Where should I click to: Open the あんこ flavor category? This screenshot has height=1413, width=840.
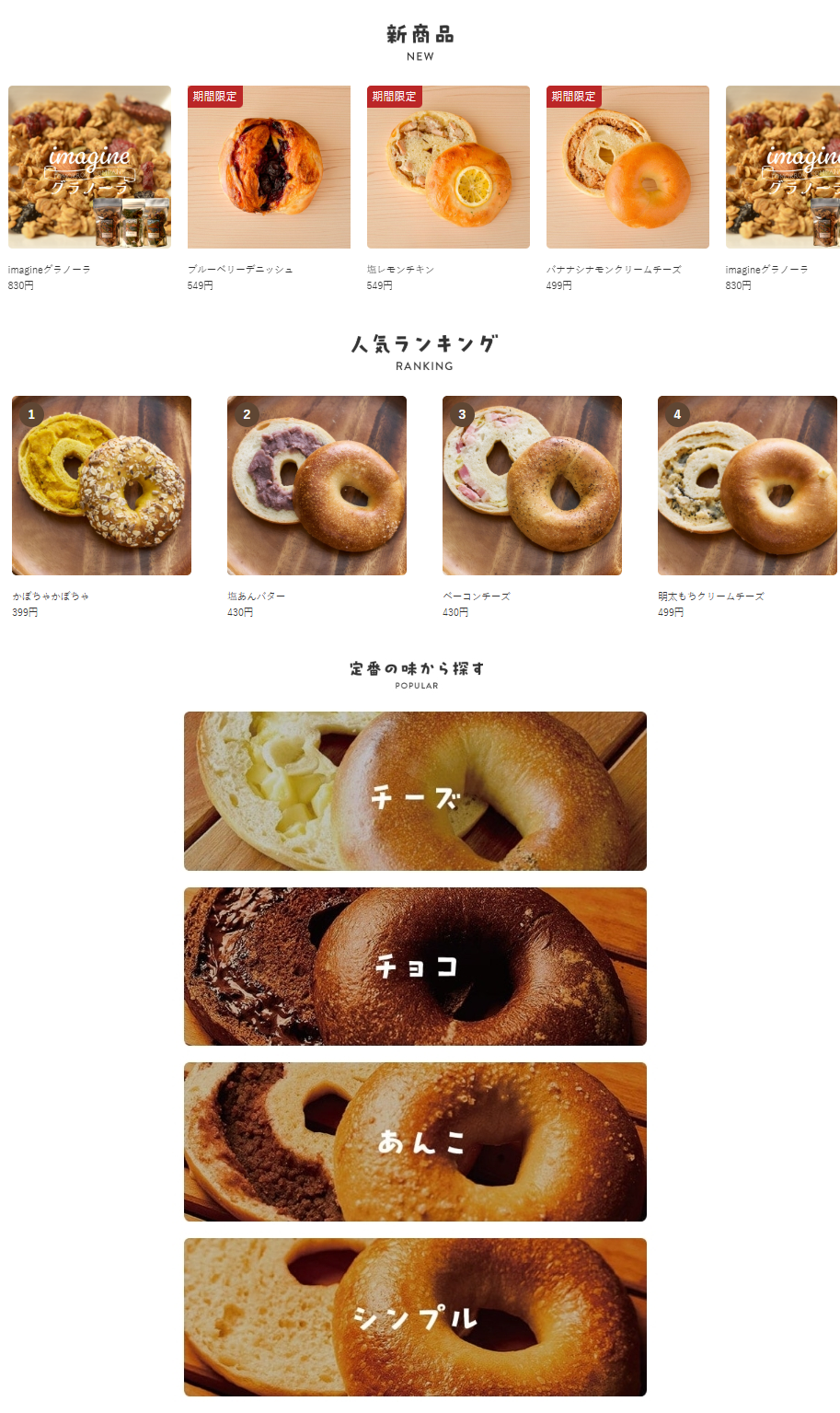tap(415, 1141)
